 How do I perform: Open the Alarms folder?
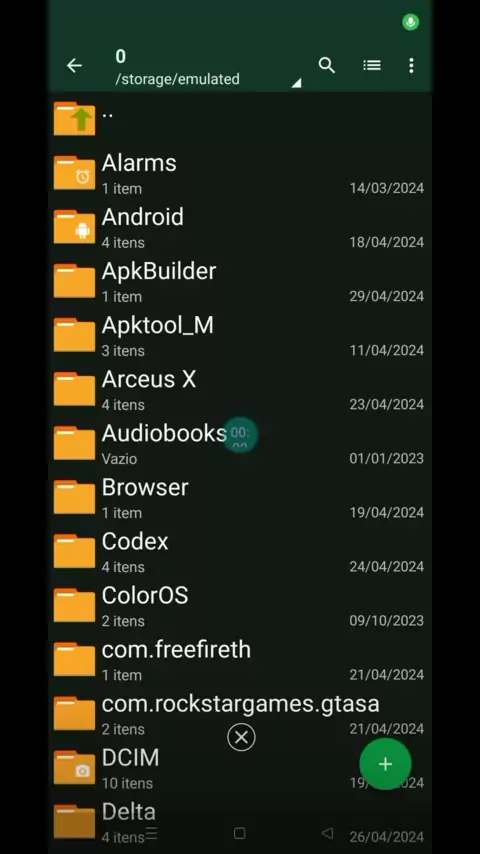(240, 175)
